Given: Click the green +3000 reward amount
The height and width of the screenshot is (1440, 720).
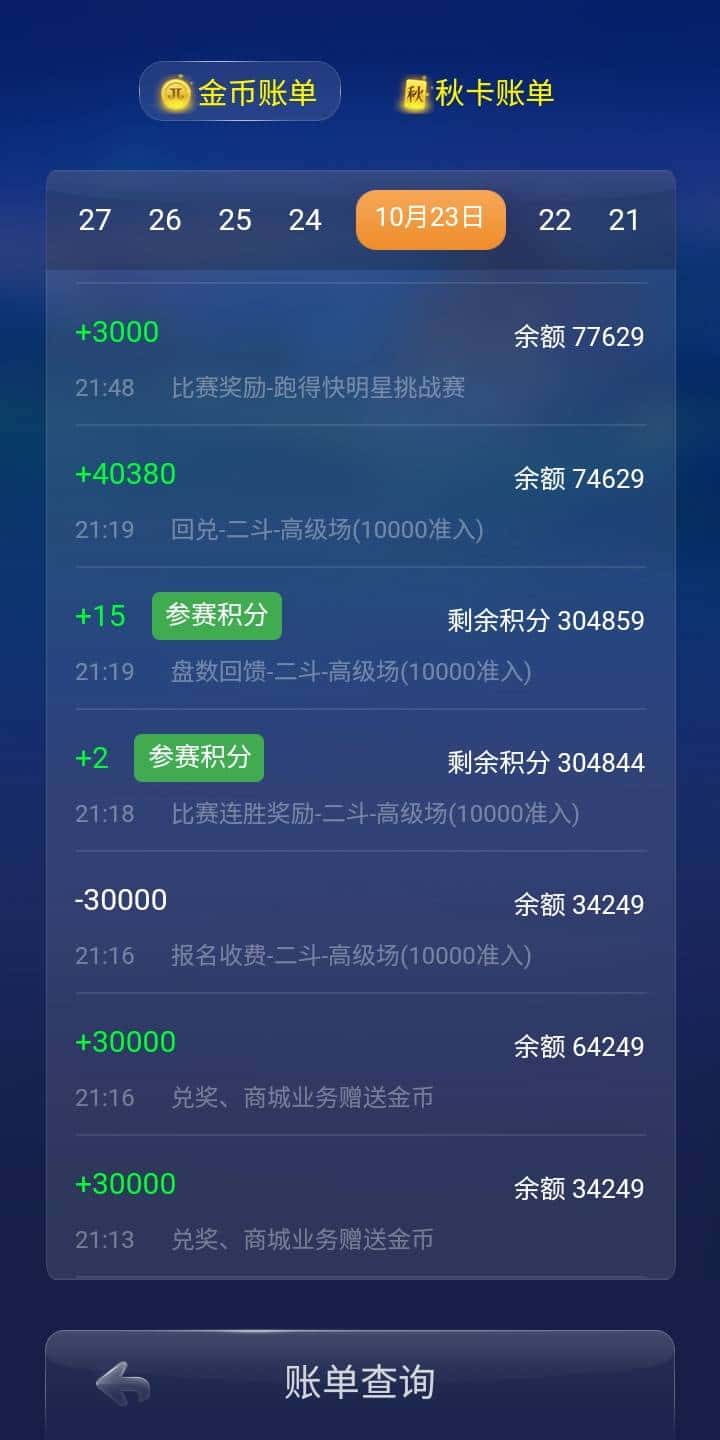Looking at the screenshot, I should tap(116, 332).
